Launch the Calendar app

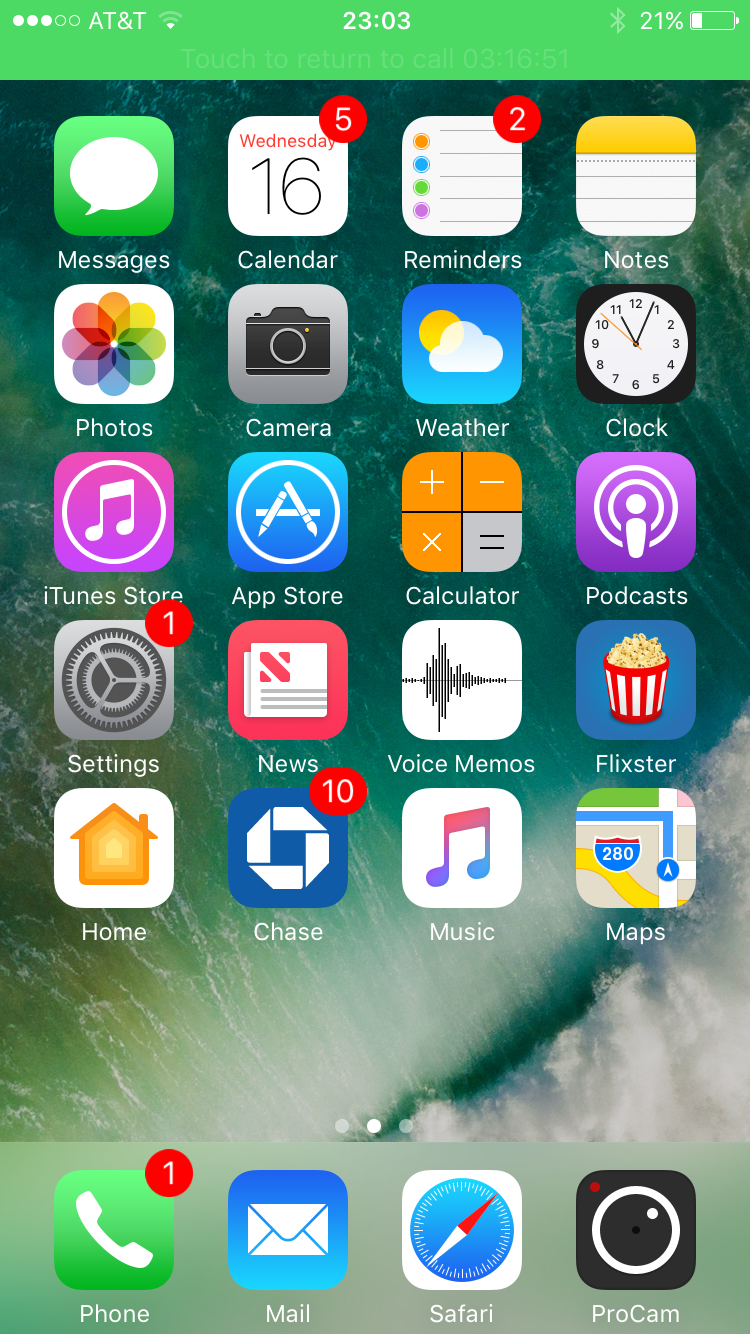click(288, 176)
